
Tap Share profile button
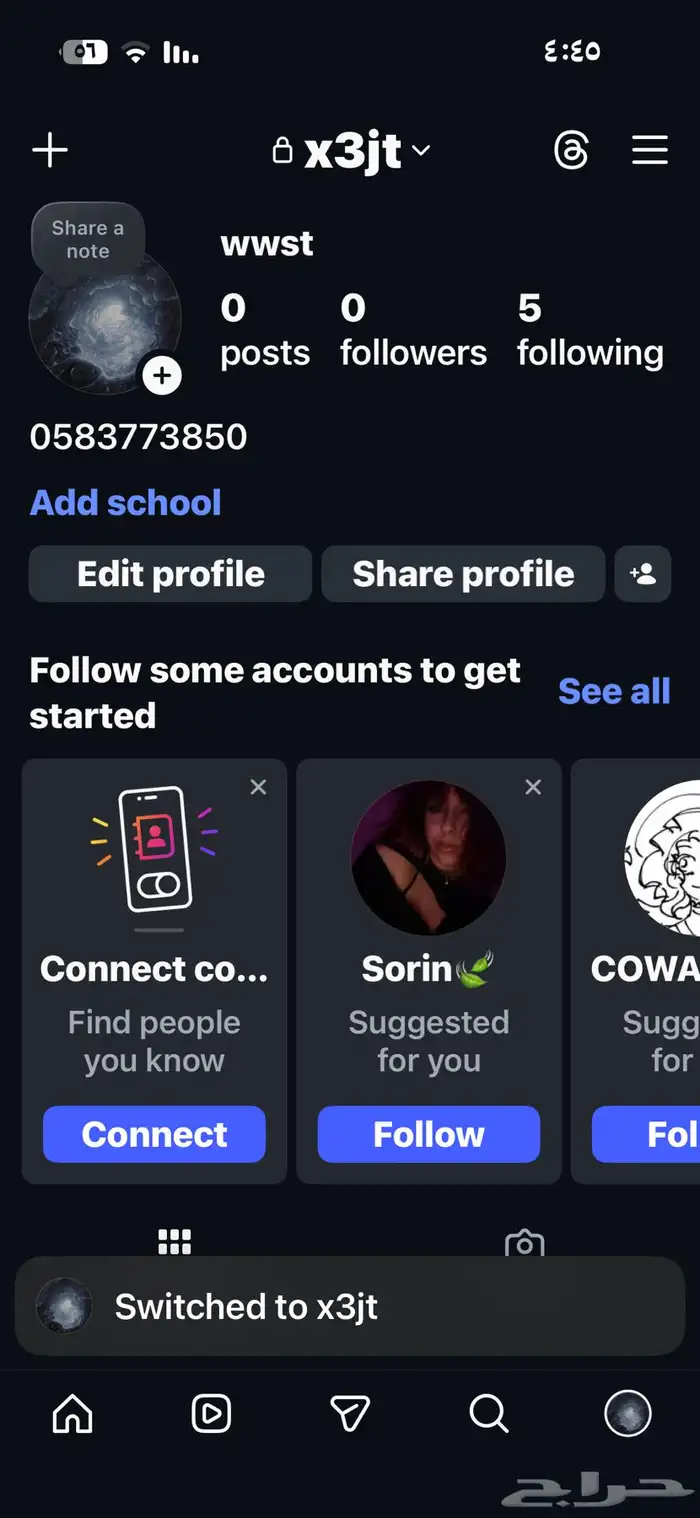click(463, 574)
